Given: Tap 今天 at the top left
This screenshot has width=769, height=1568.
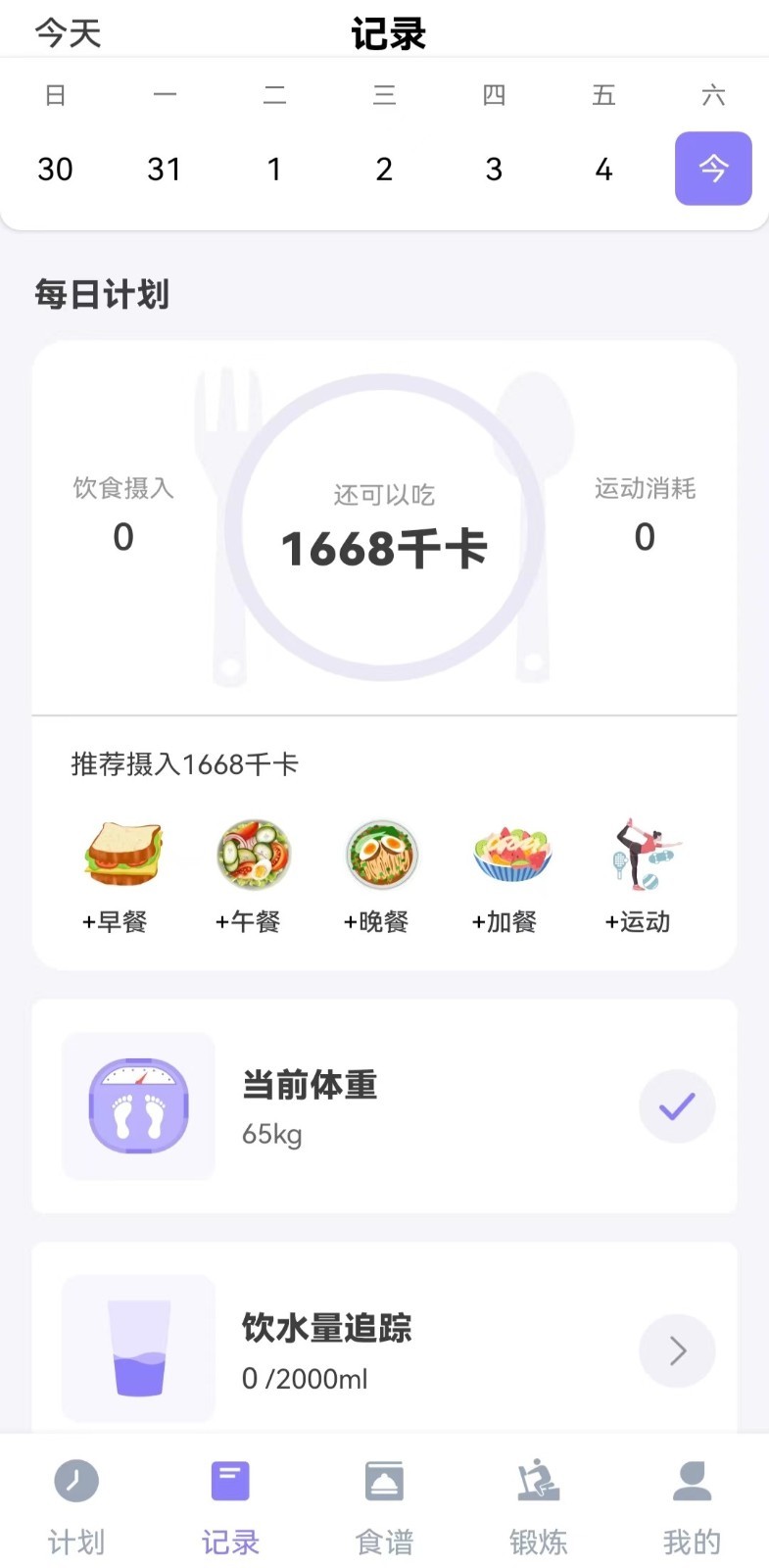Looking at the screenshot, I should 69,33.
